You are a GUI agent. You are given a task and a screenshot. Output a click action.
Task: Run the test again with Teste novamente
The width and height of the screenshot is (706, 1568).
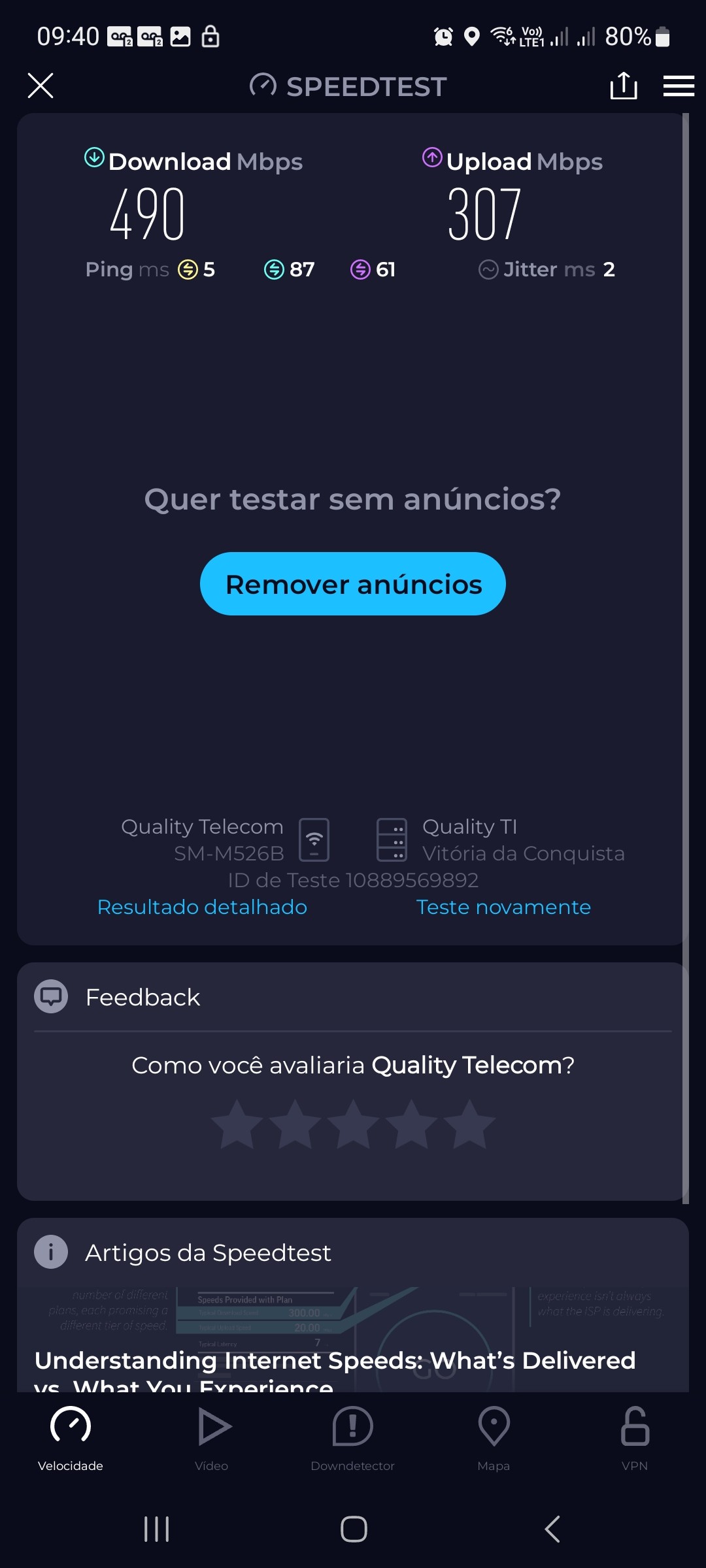tap(503, 907)
